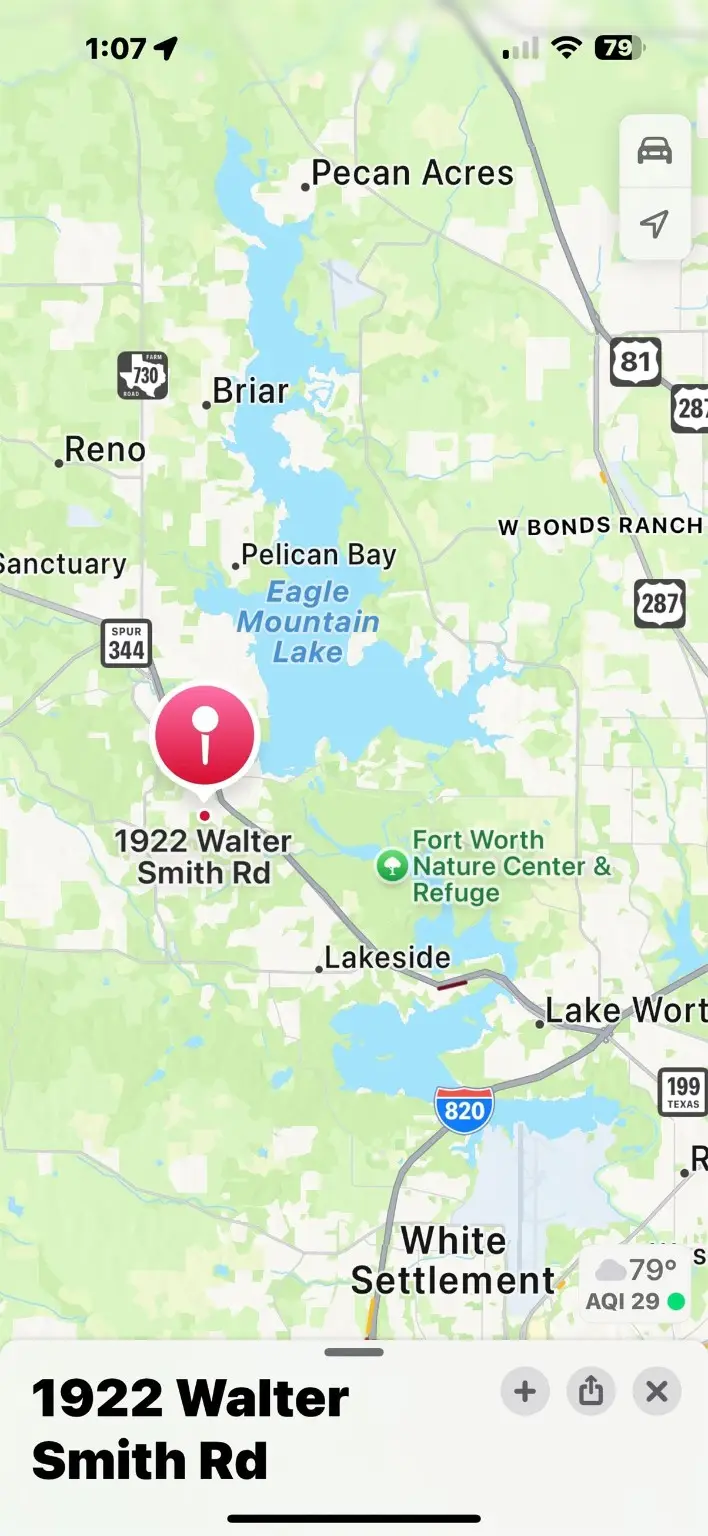Open the weather and AQI badge
This screenshot has height=1536, width=708.
[636, 1284]
